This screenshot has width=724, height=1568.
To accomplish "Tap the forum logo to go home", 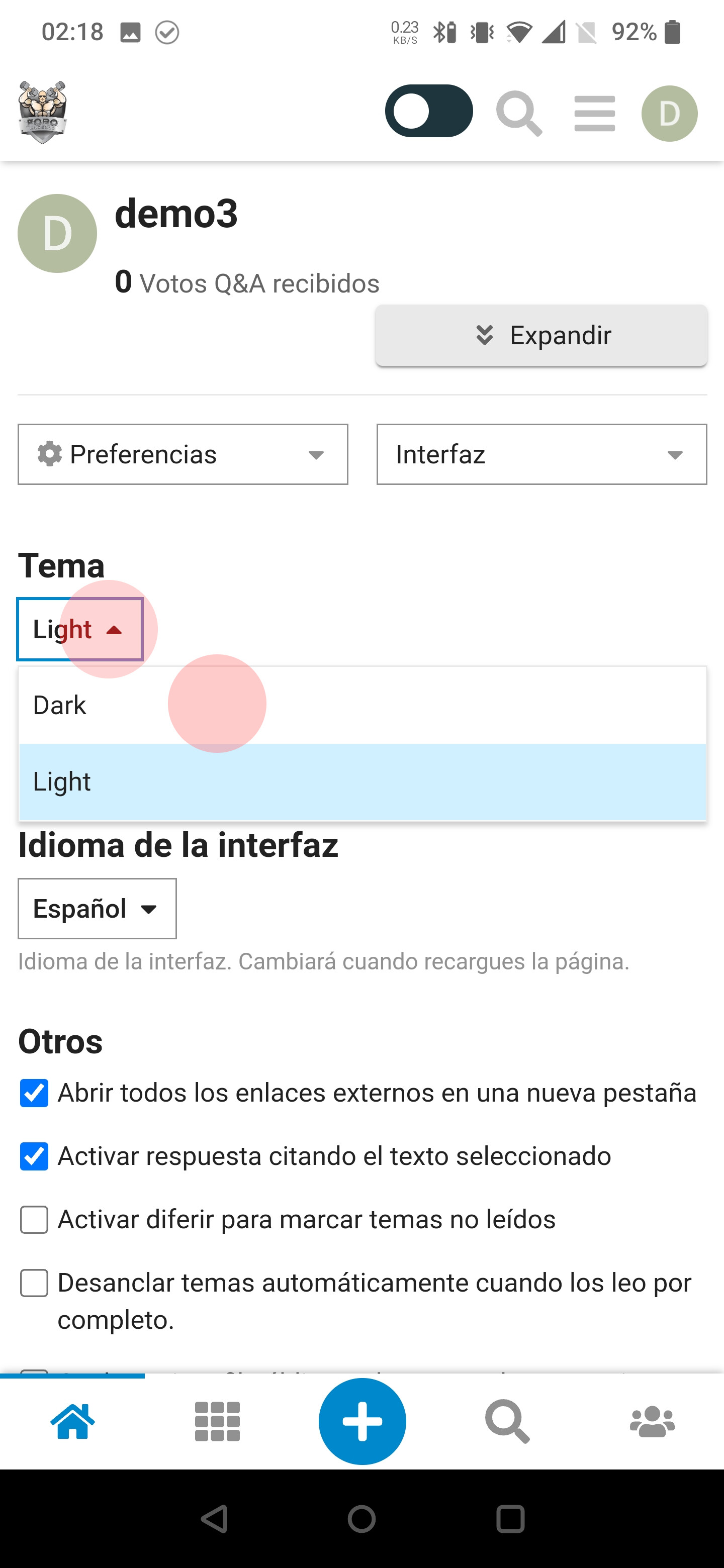I will coord(43,113).
